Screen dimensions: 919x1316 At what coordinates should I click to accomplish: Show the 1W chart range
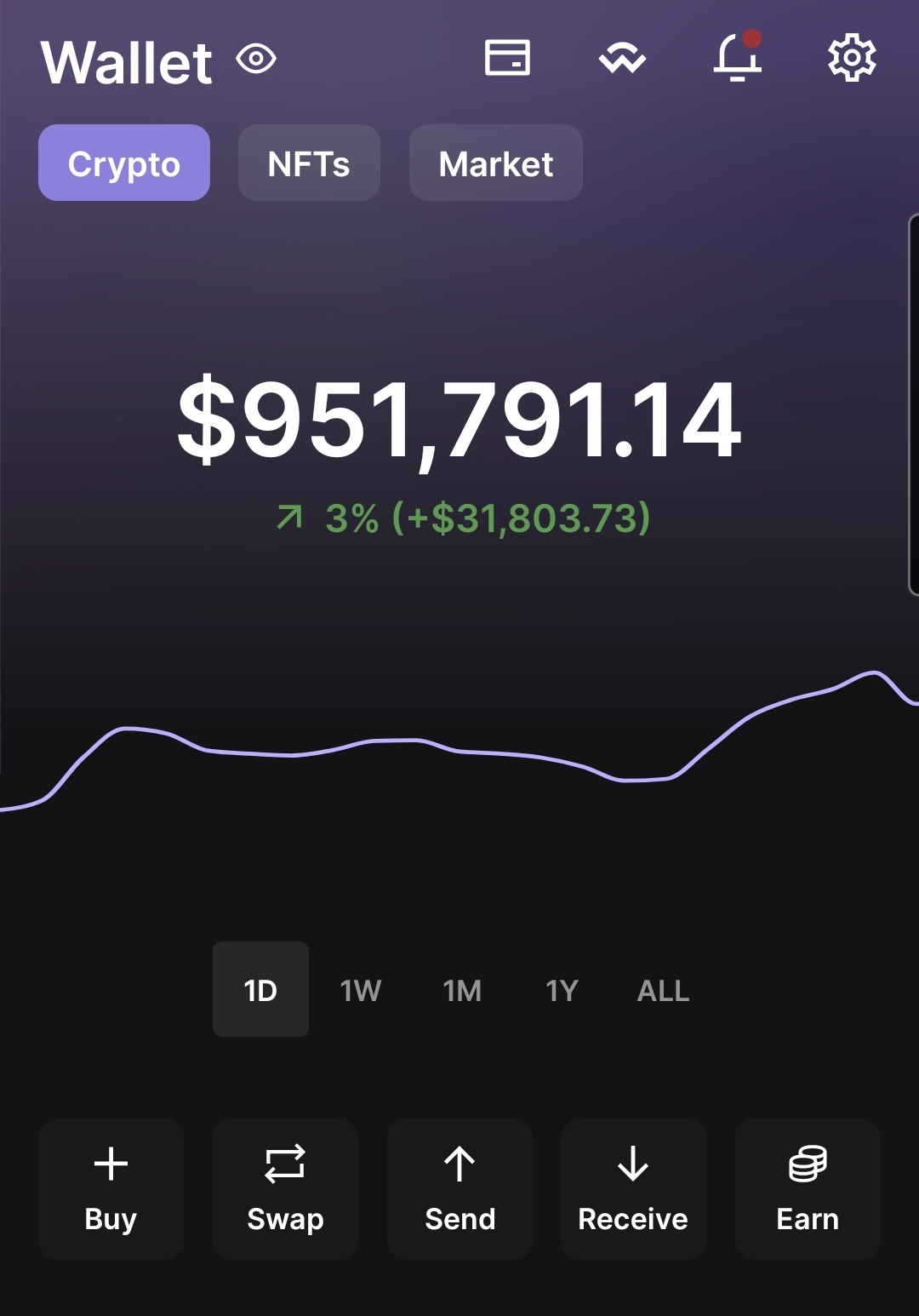tap(361, 990)
